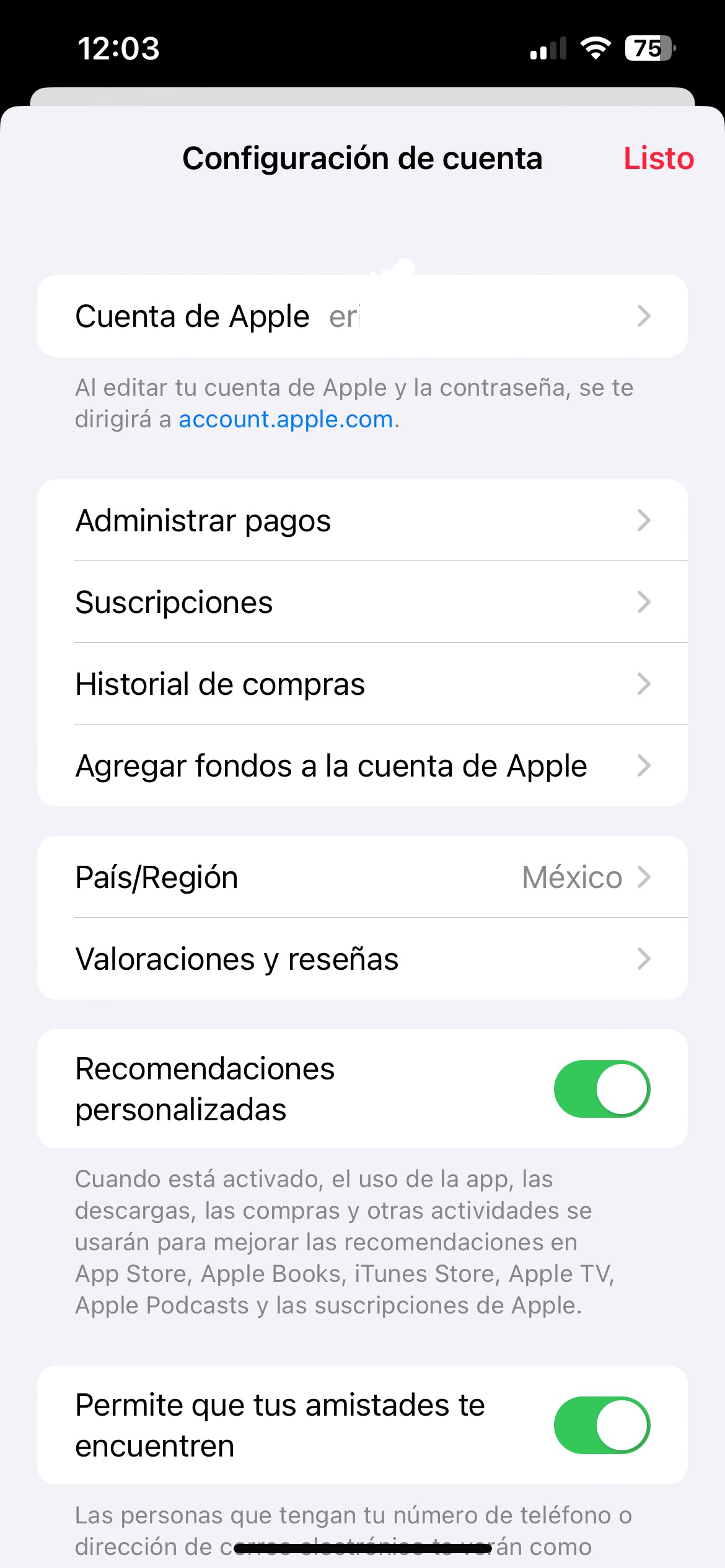The image size is (725, 1568).
Task: View Suscripciones
Action: coord(362,602)
